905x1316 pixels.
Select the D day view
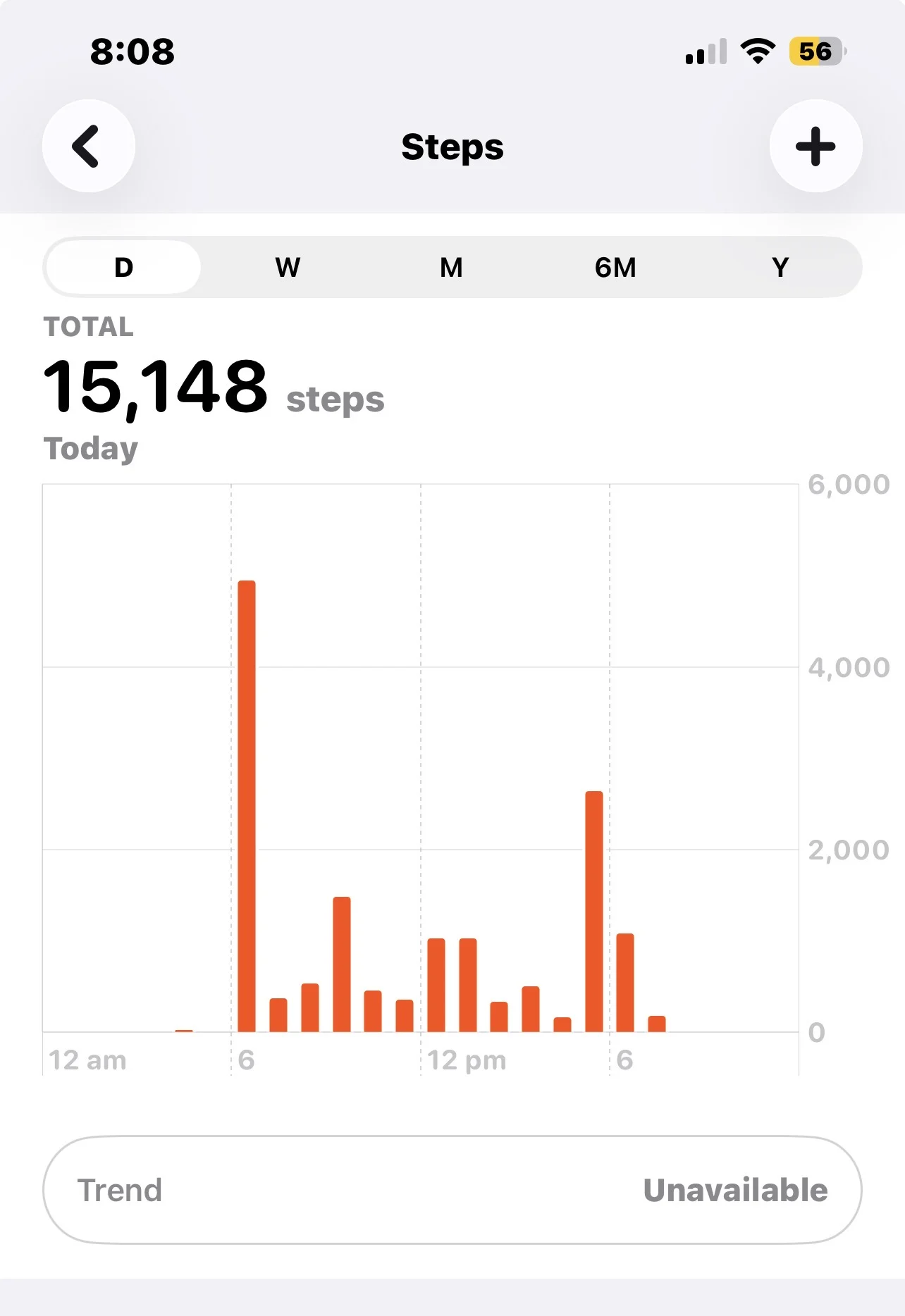point(124,268)
